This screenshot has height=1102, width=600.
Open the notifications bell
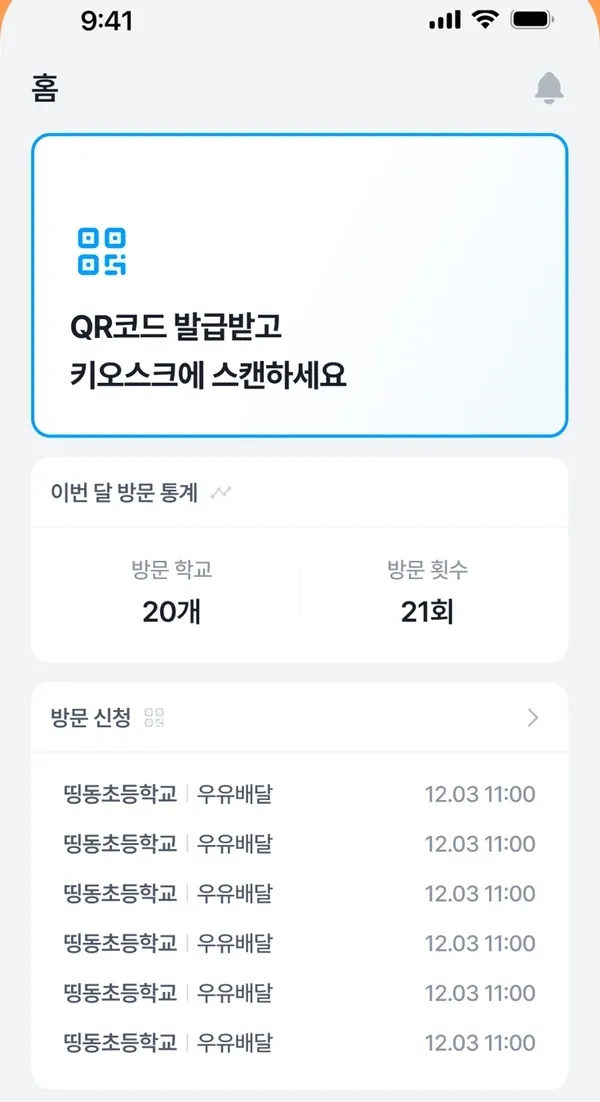coord(549,89)
